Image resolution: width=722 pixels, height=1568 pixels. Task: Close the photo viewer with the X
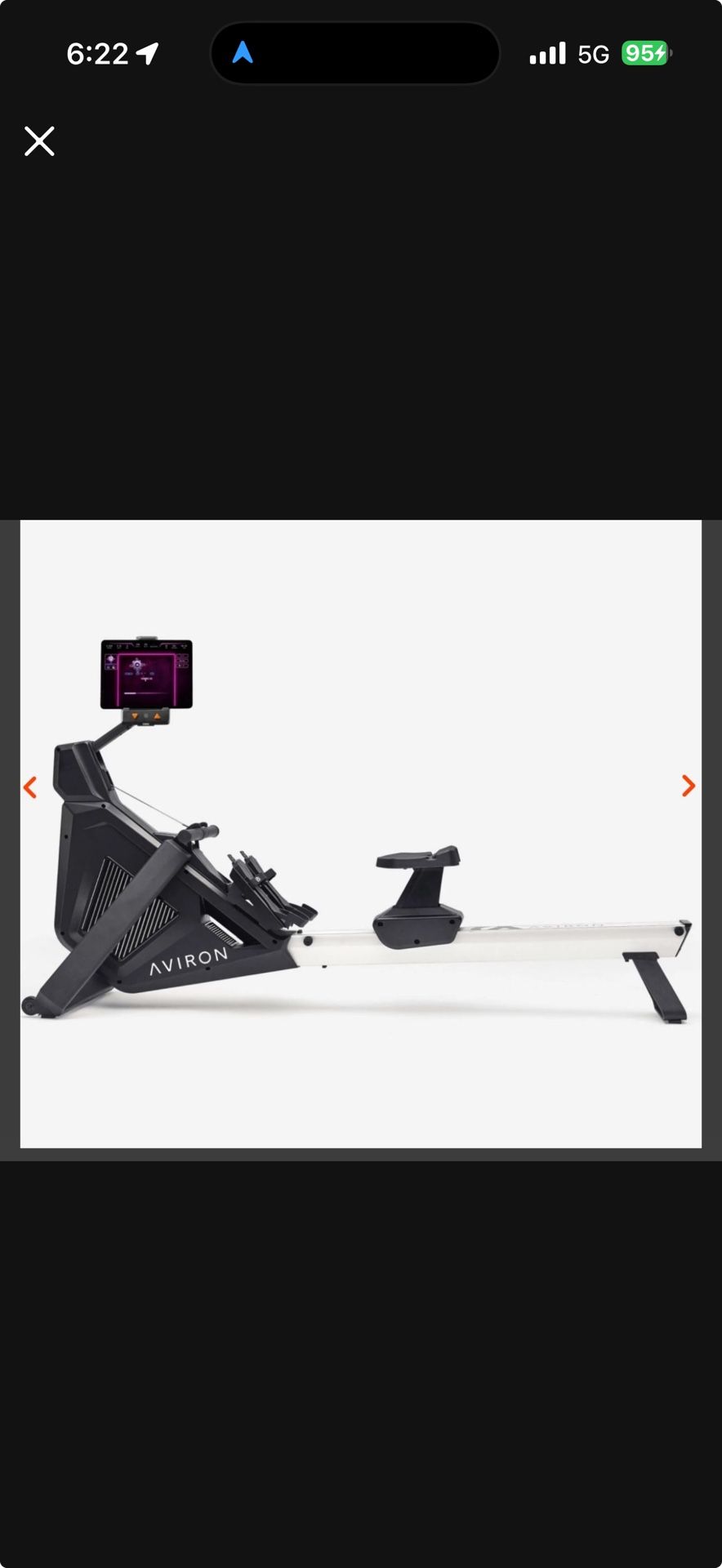coord(38,140)
